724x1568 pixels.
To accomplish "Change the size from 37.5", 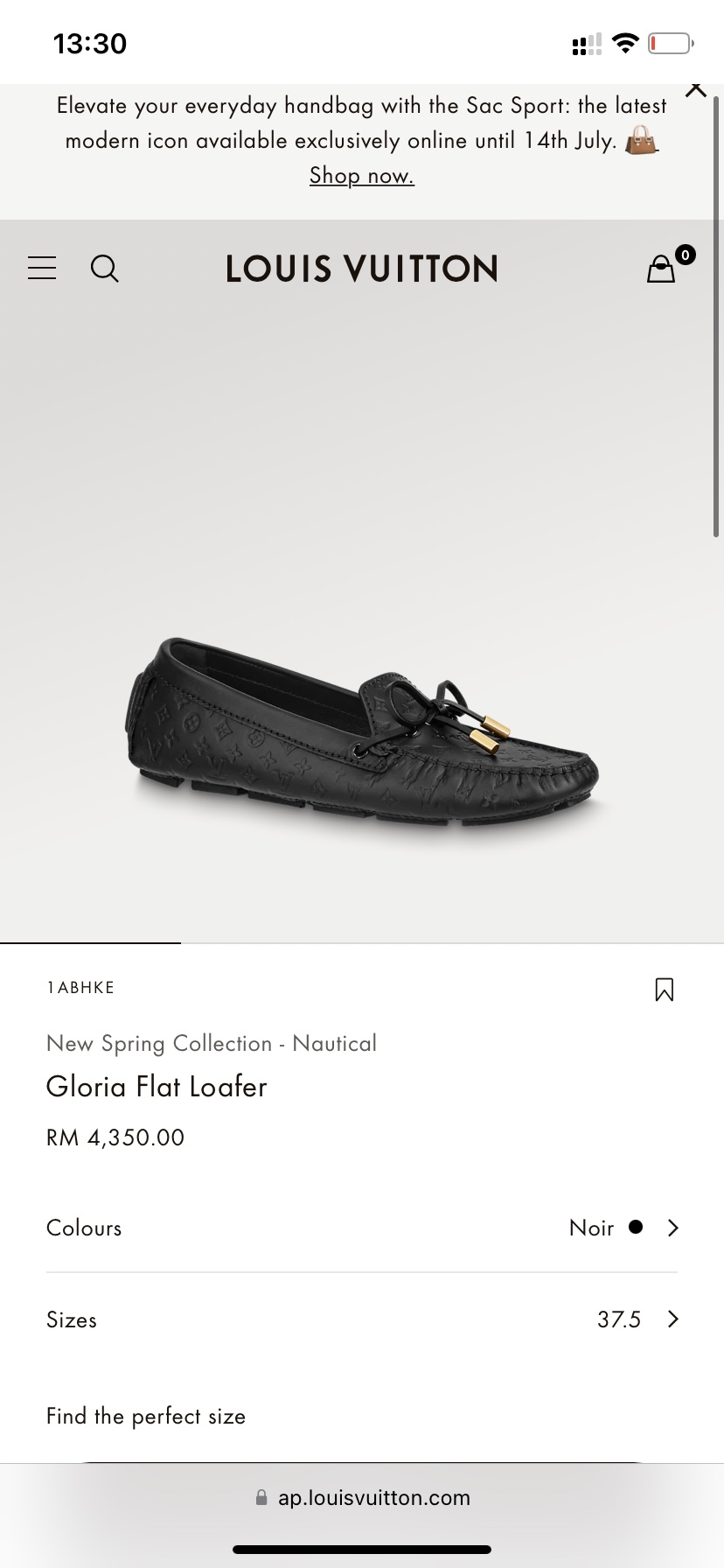I will pyautogui.click(x=361, y=1319).
